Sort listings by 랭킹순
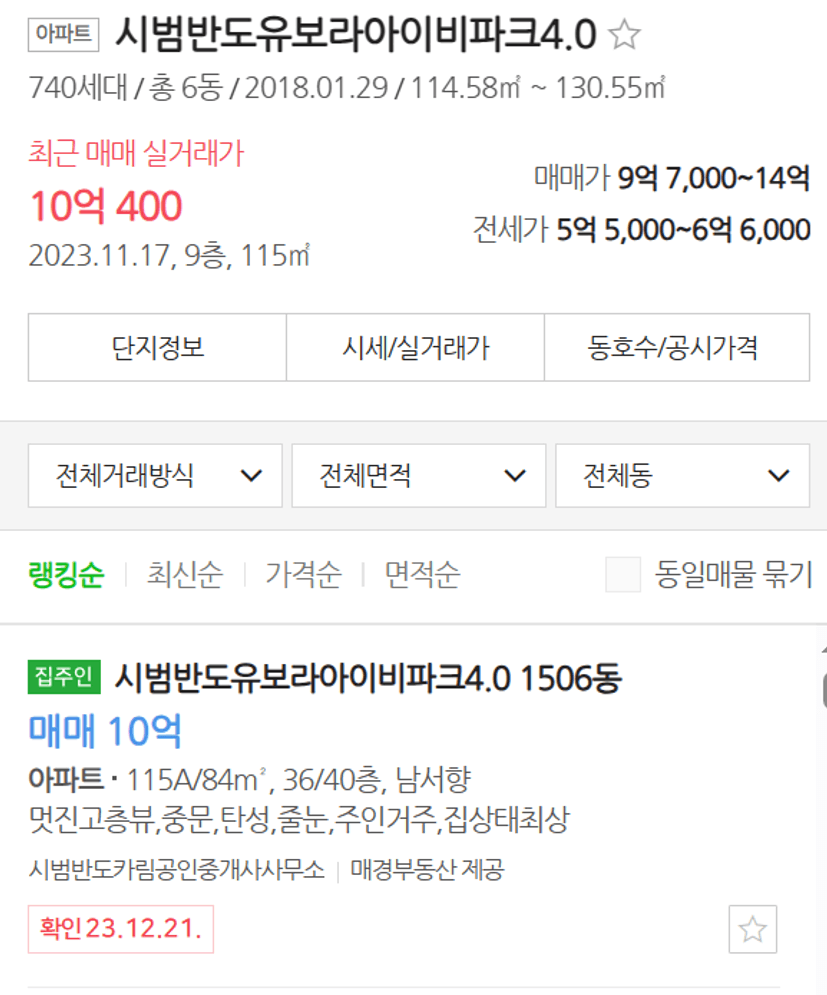This screenshot has width=827, height=995. pos(66,574)
